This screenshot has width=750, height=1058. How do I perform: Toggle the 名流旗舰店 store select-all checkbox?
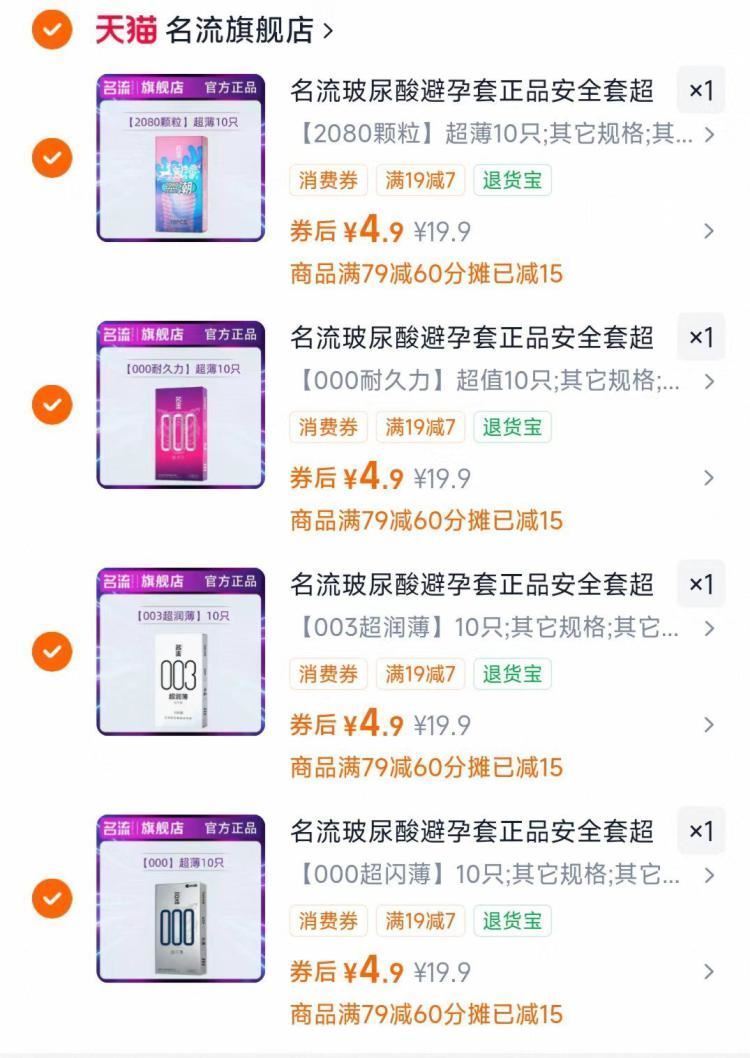[x=52, y=30]
